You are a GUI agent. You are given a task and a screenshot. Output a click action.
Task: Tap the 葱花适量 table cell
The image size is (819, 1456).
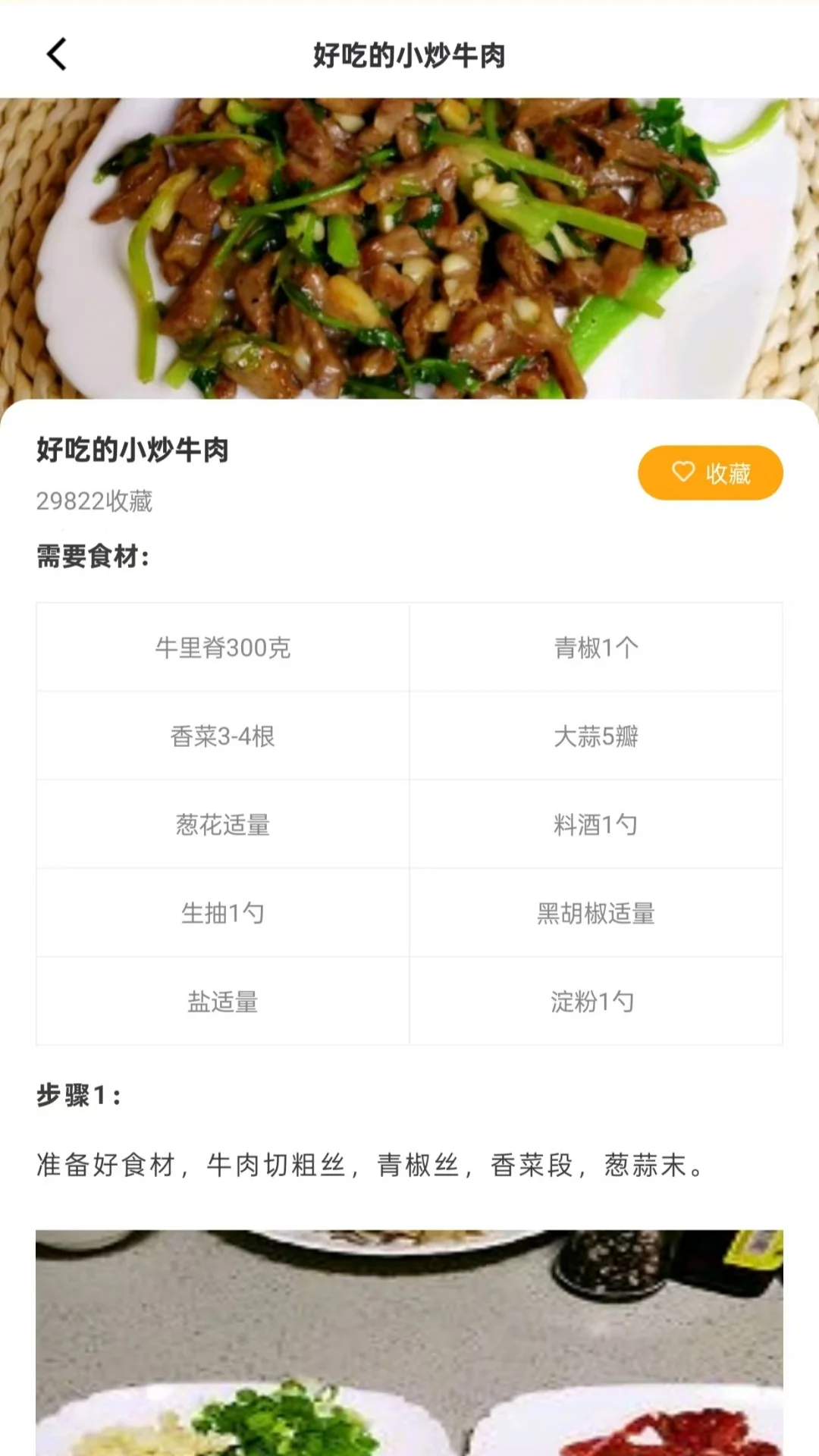pyautogui.click(x=222, y=824)
